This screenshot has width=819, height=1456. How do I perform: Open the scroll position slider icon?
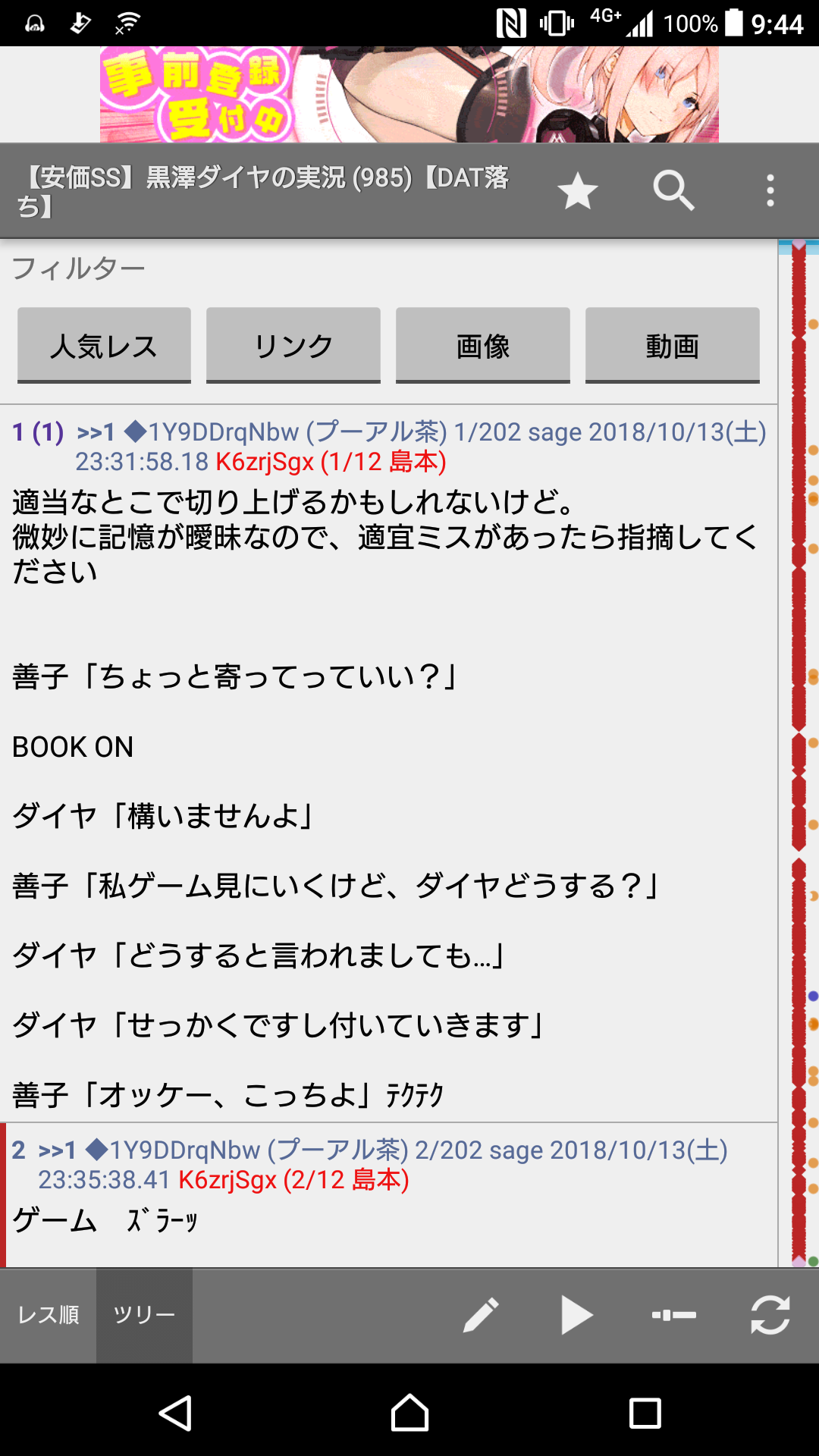(x=673, y=1315)
